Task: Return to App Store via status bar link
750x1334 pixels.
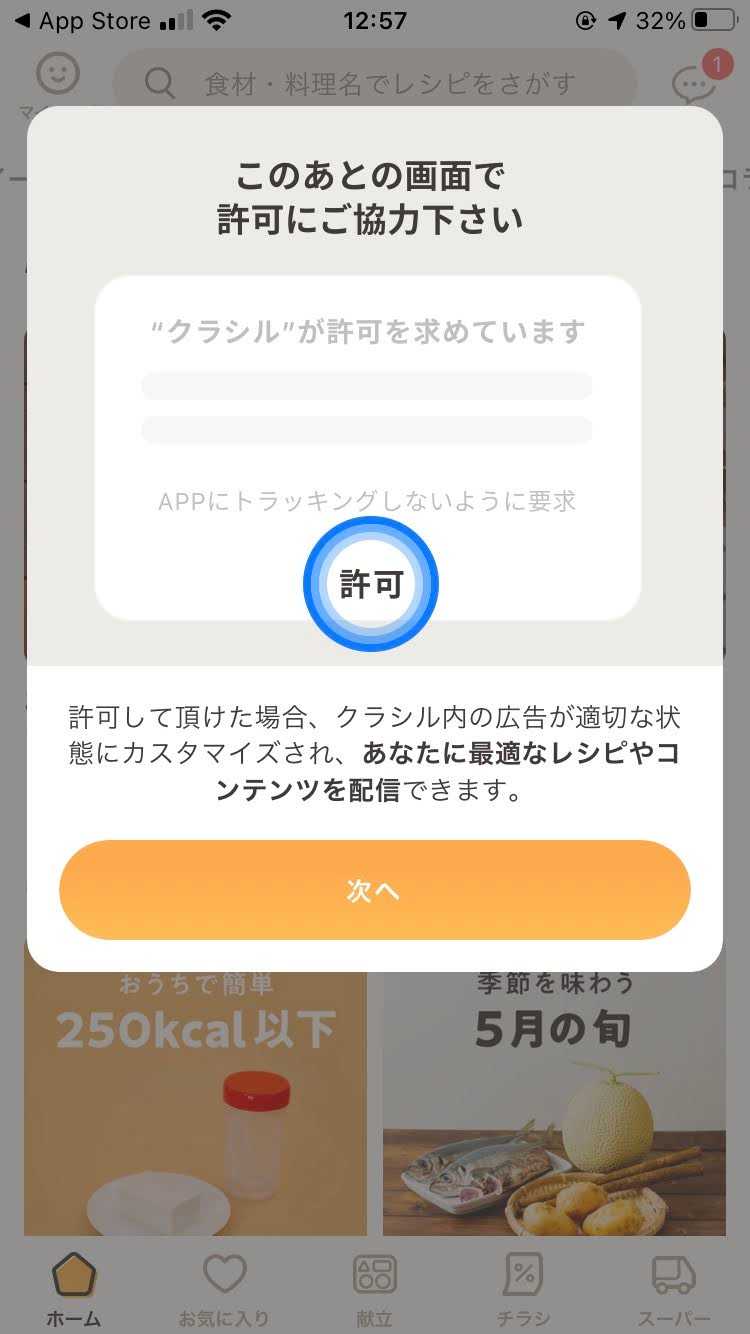Action: (82, 20)
